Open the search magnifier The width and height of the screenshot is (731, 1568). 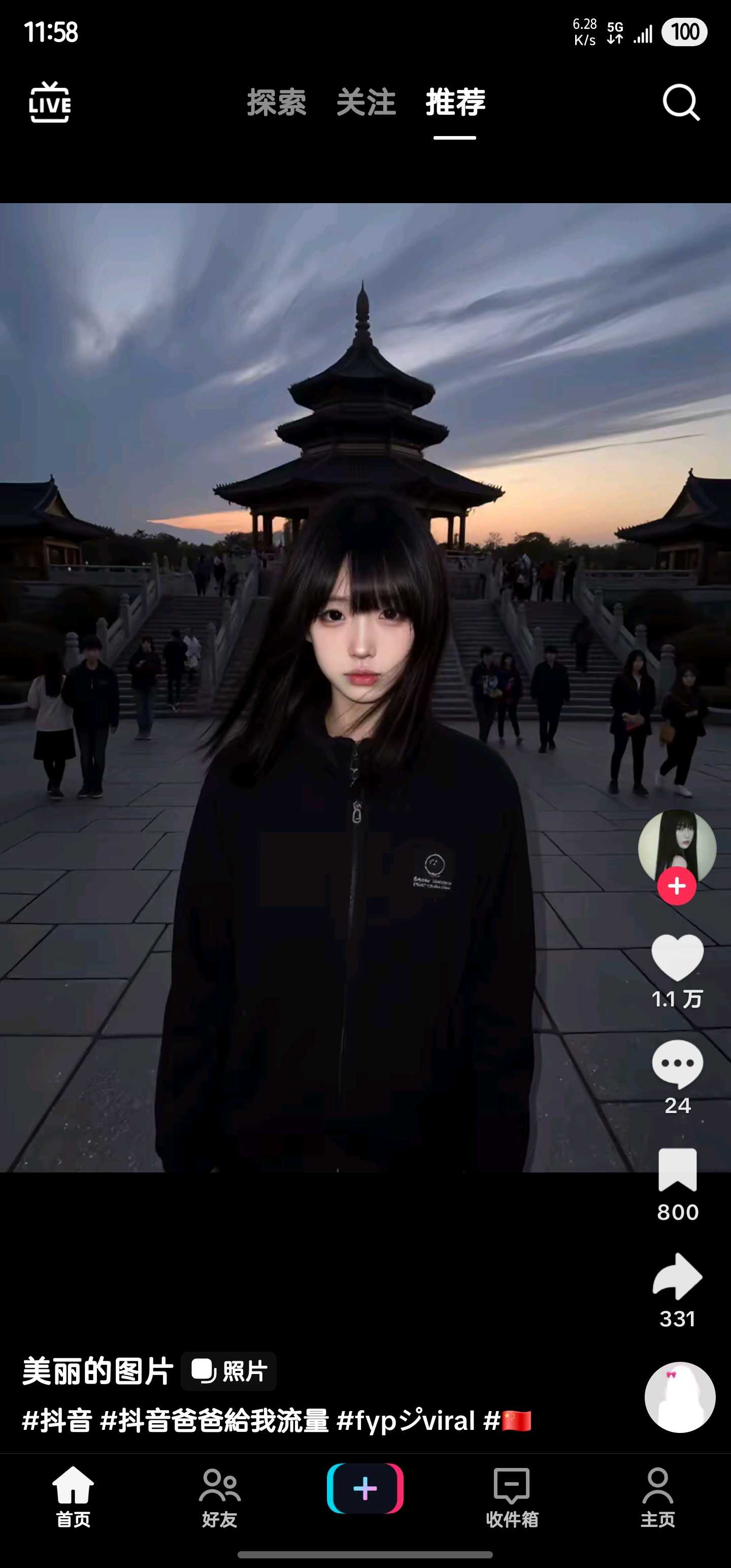click(x=680, y=102)
